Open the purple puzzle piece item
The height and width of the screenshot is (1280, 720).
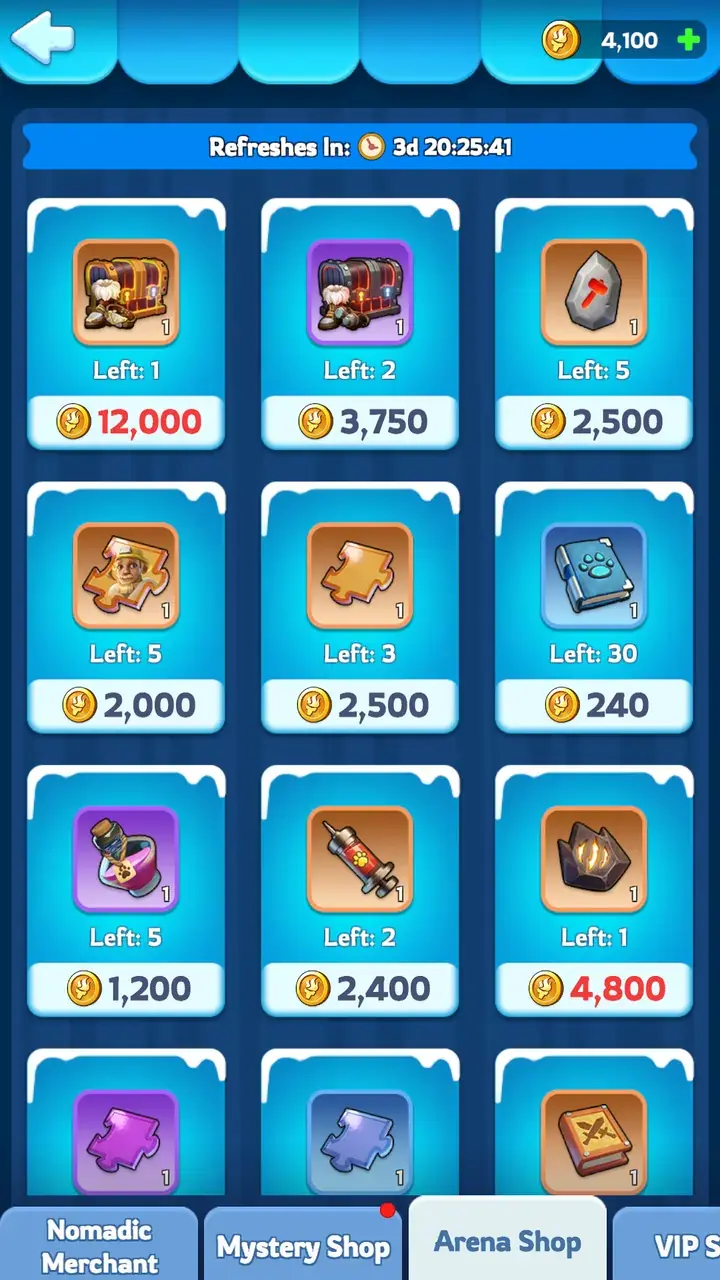click(126, 1140)
